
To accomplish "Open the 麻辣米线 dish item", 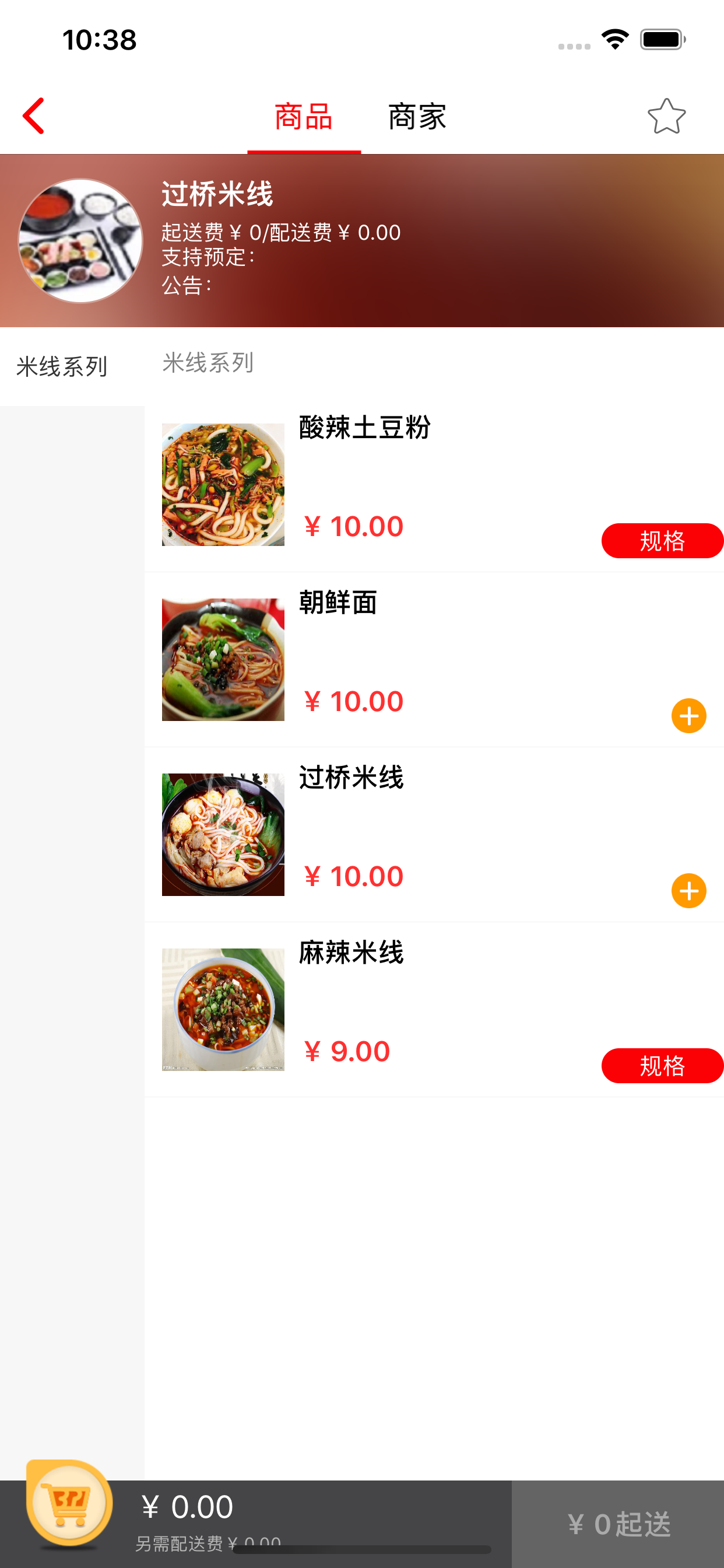I will click(351, 952).
